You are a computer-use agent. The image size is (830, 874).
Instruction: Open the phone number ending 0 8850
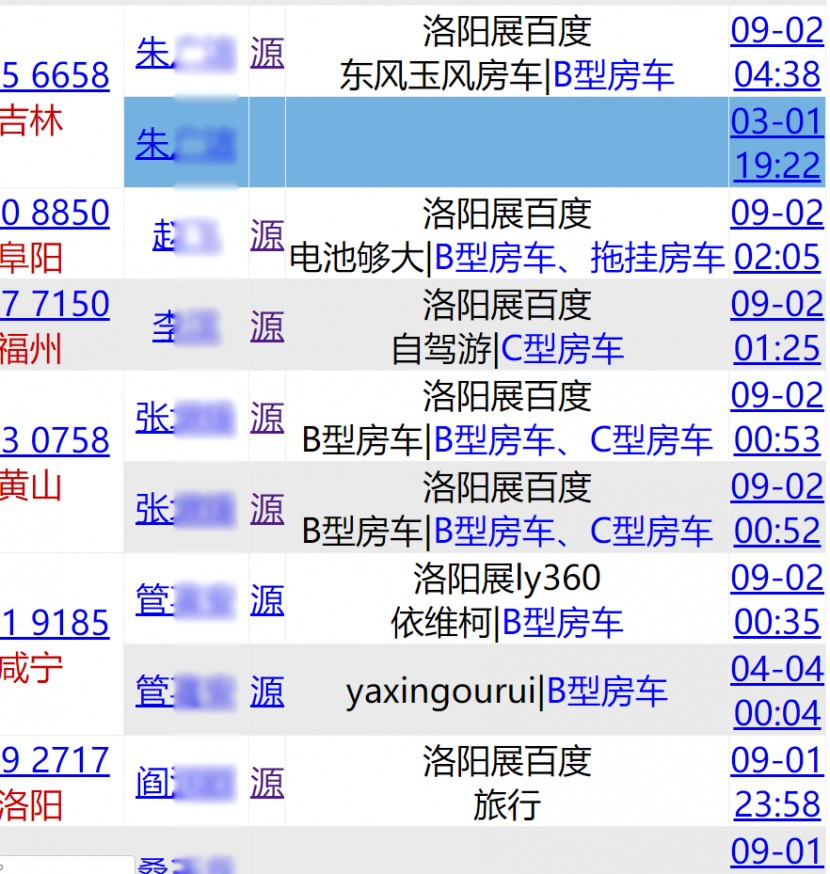click(55, 213)
